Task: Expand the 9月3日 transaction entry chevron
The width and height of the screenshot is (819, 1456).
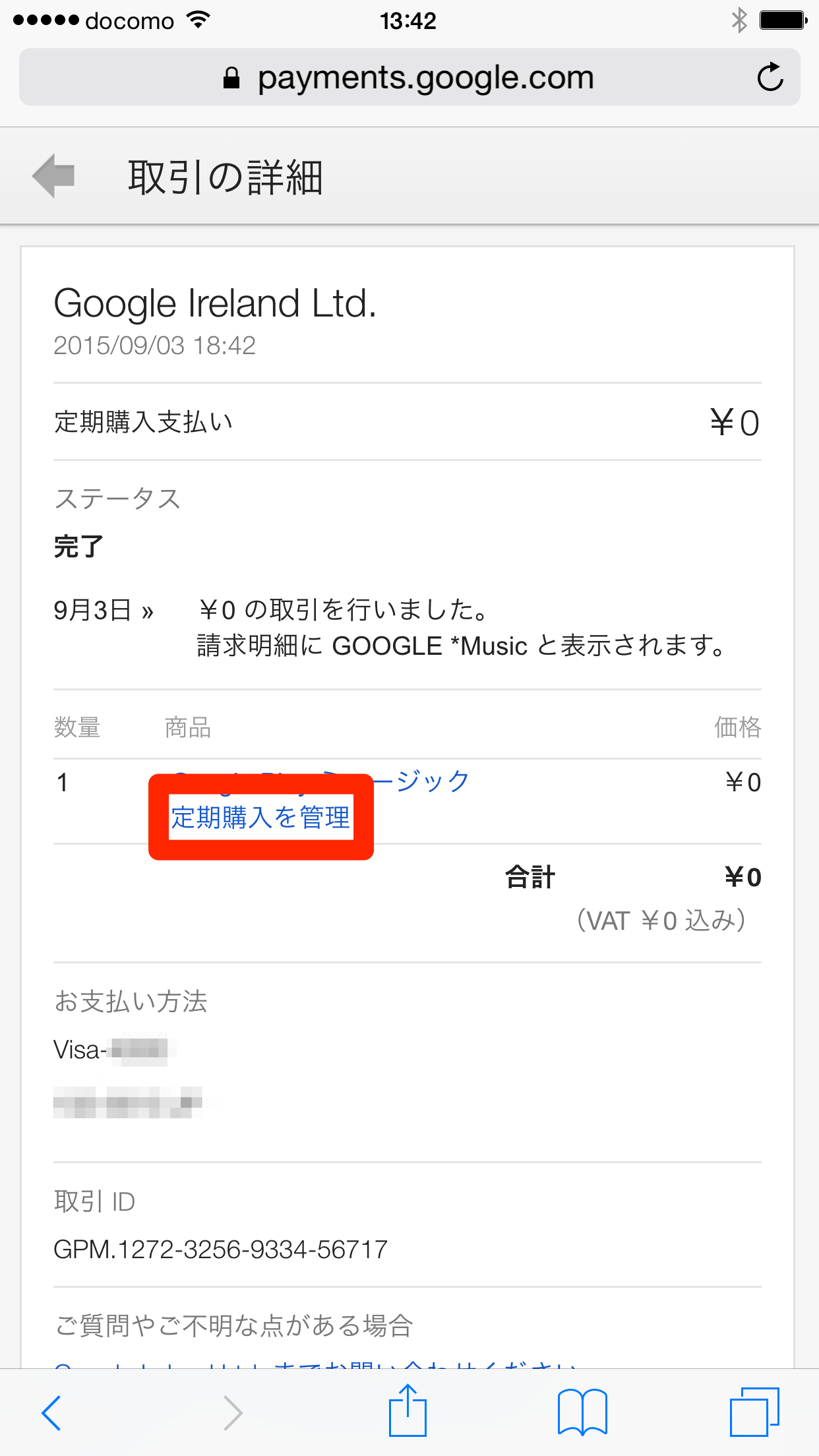Action: pos(148,611)
